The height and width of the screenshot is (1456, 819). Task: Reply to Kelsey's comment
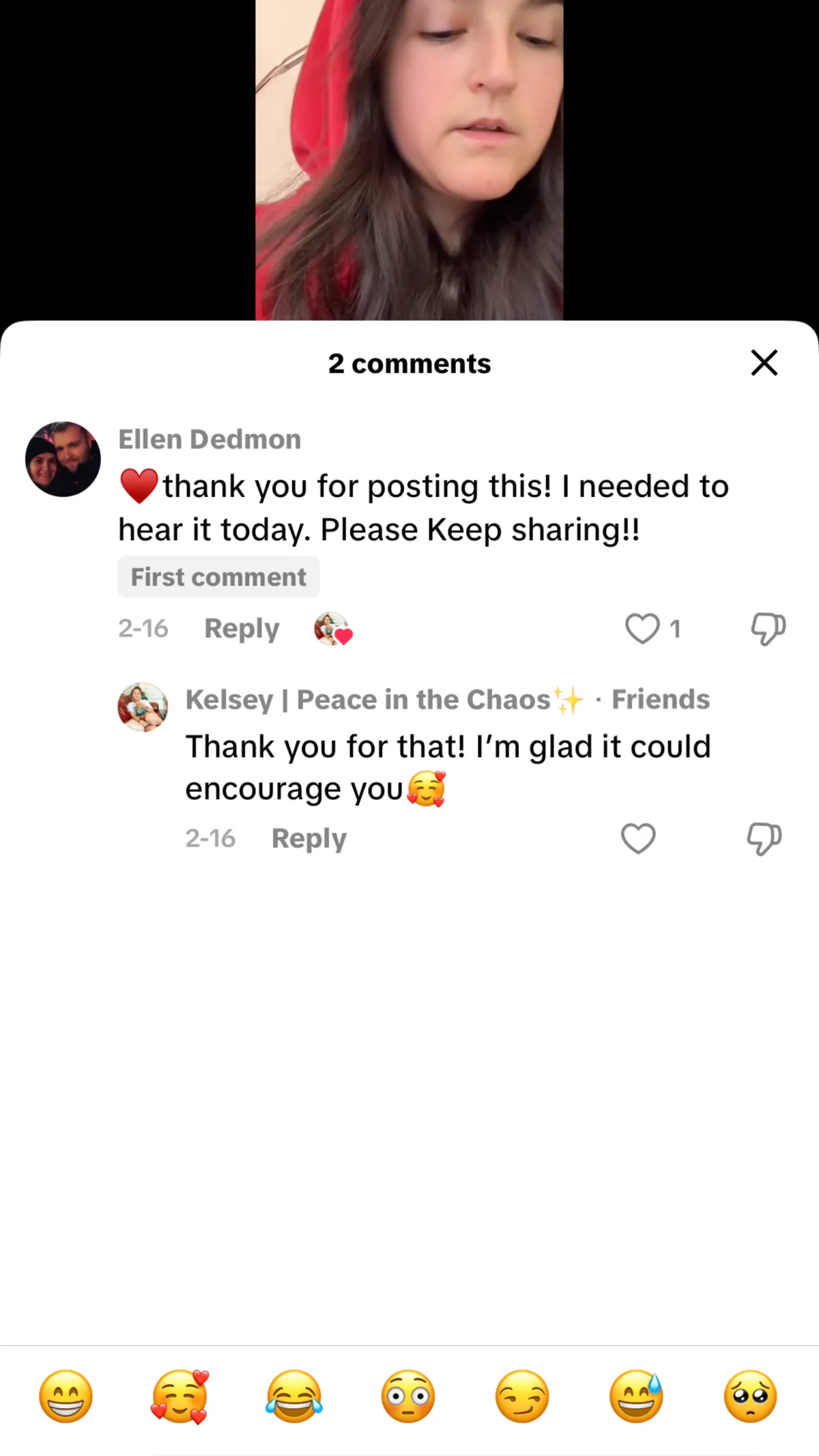pos(308,838)
